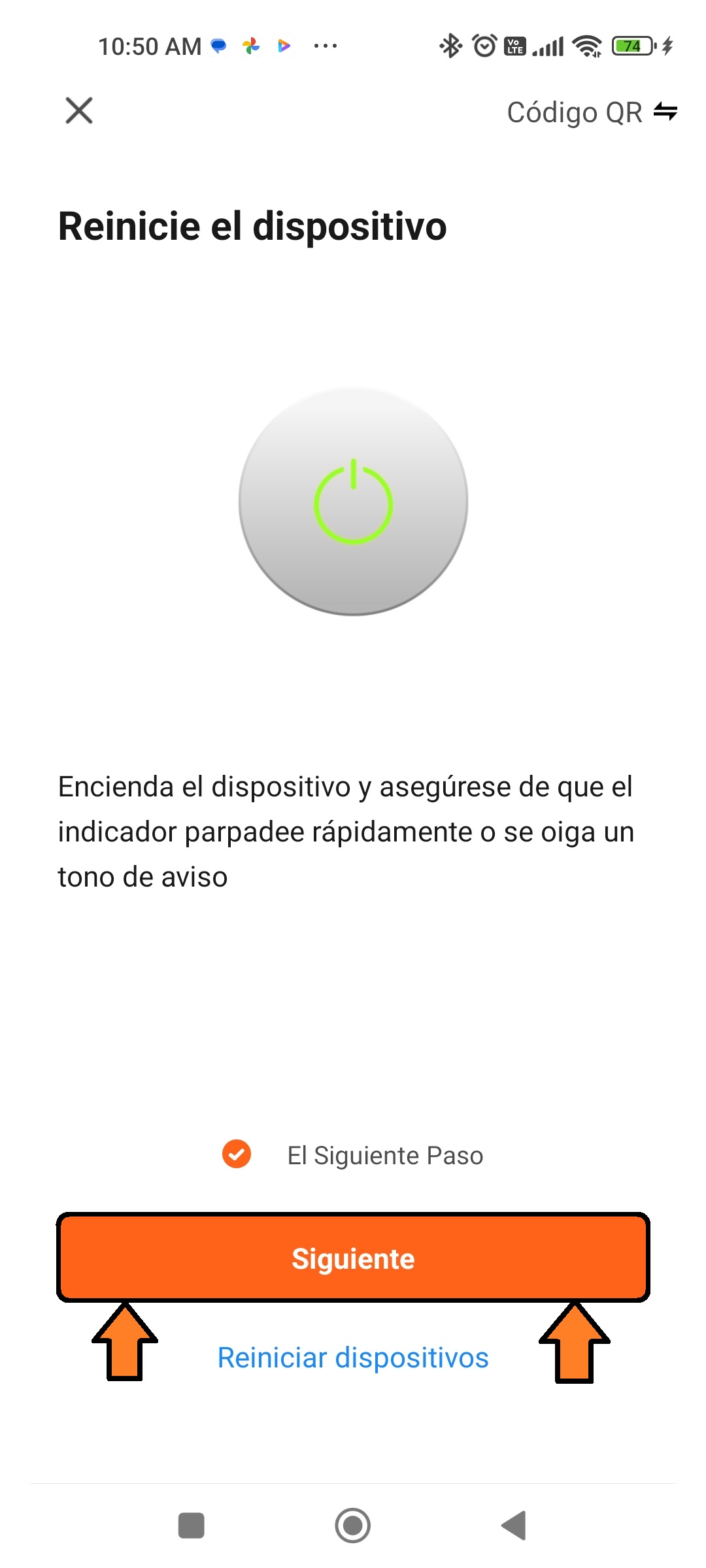The width and height of the screenshot is (706, 1568).
Task: Open the Reiniciar dispositivos link
Action: [x=353, y=1358]
